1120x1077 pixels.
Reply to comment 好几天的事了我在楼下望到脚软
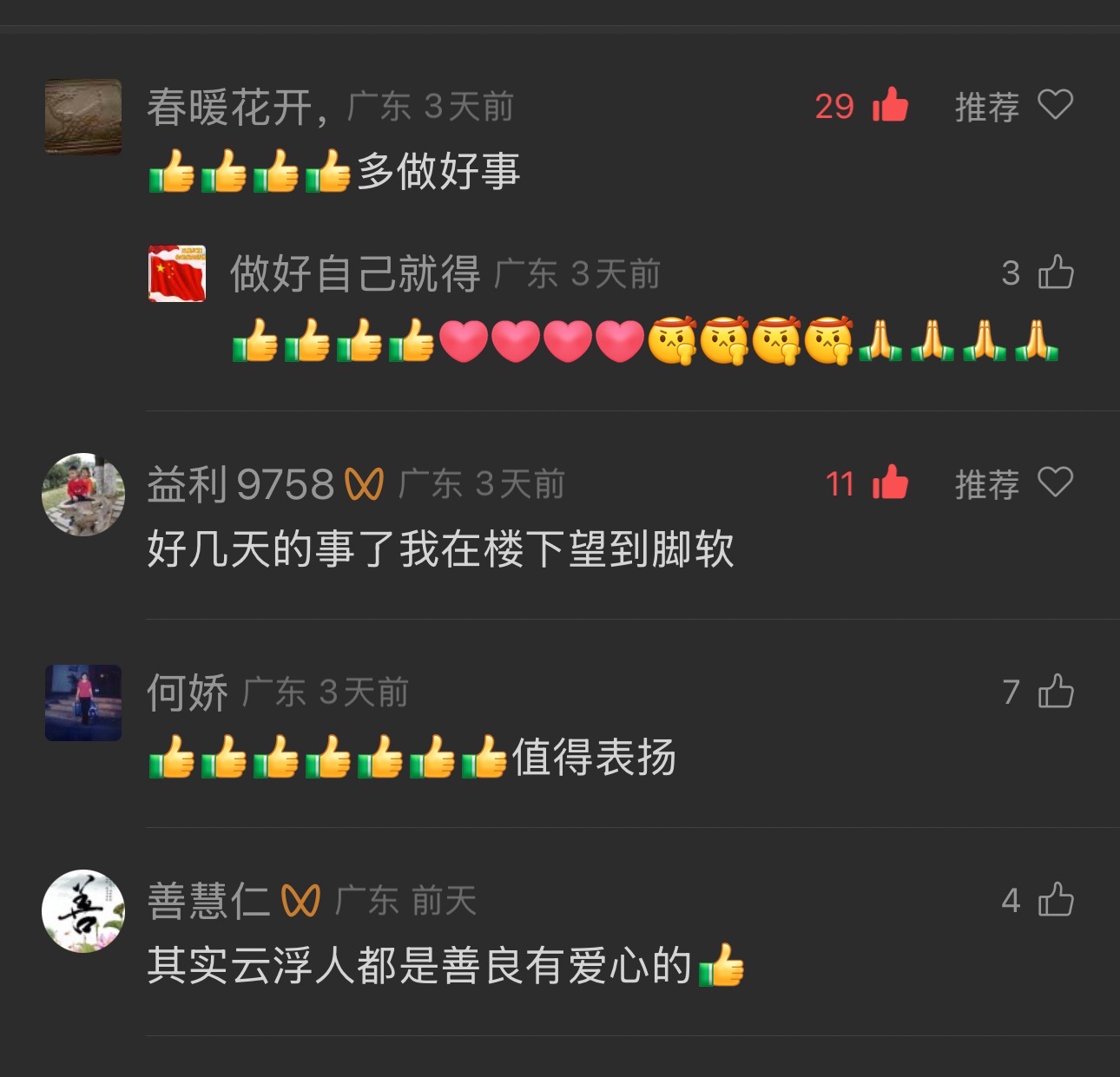[x=440, y=549]
